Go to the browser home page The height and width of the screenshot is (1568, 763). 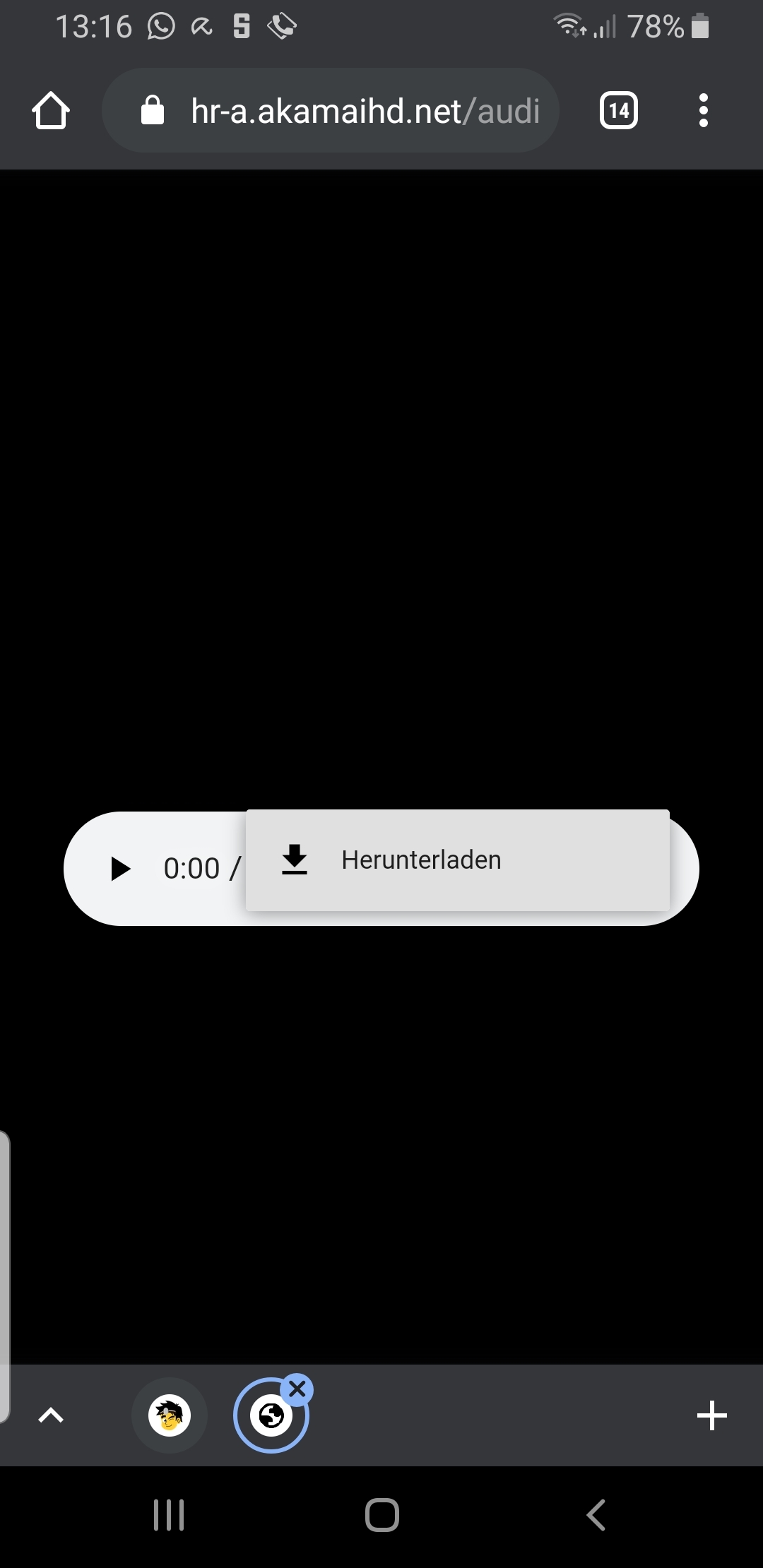pos(51,111)
